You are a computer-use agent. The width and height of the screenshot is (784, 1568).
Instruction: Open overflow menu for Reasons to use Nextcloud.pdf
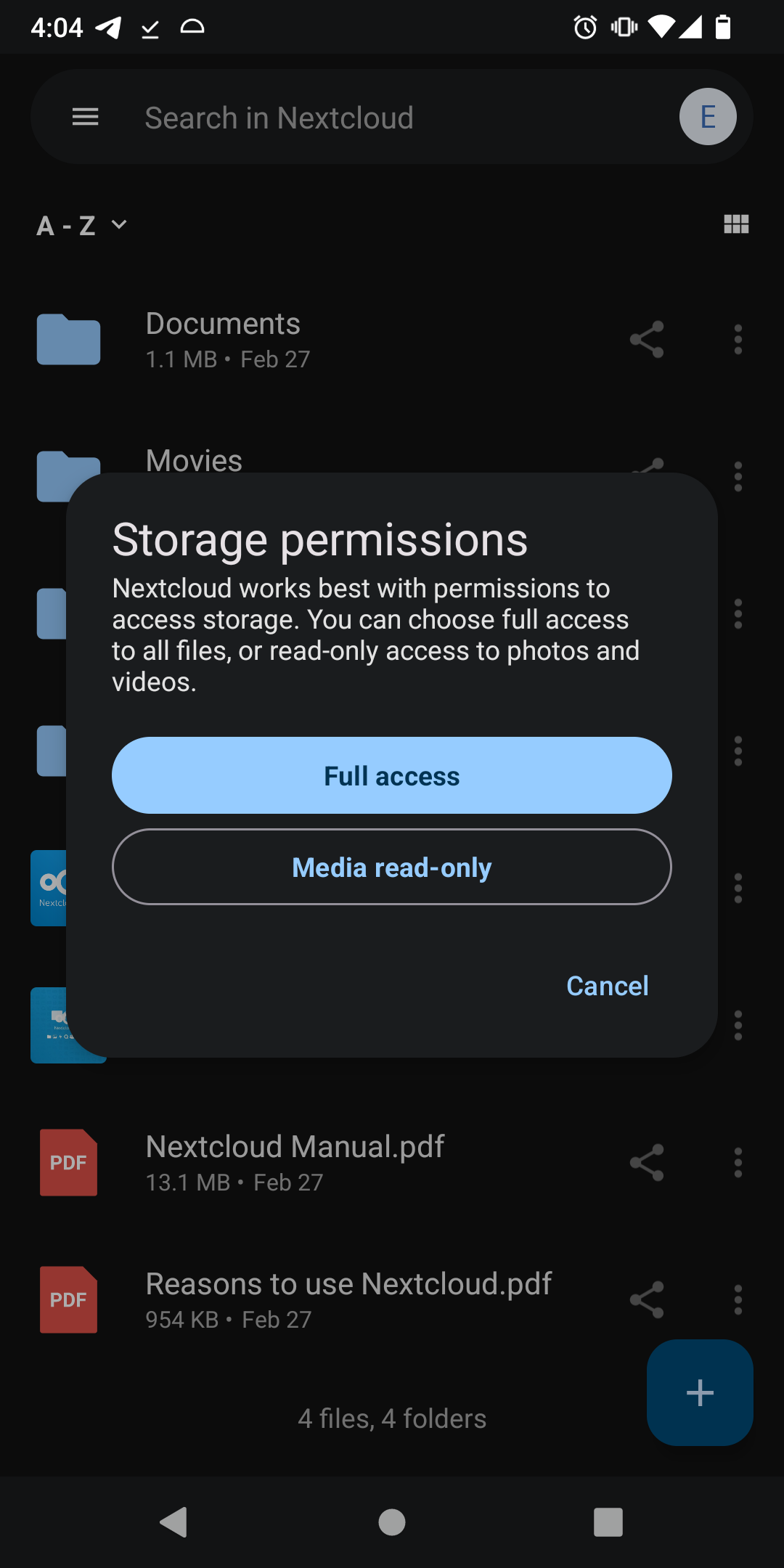click(x=738, y=1299)
